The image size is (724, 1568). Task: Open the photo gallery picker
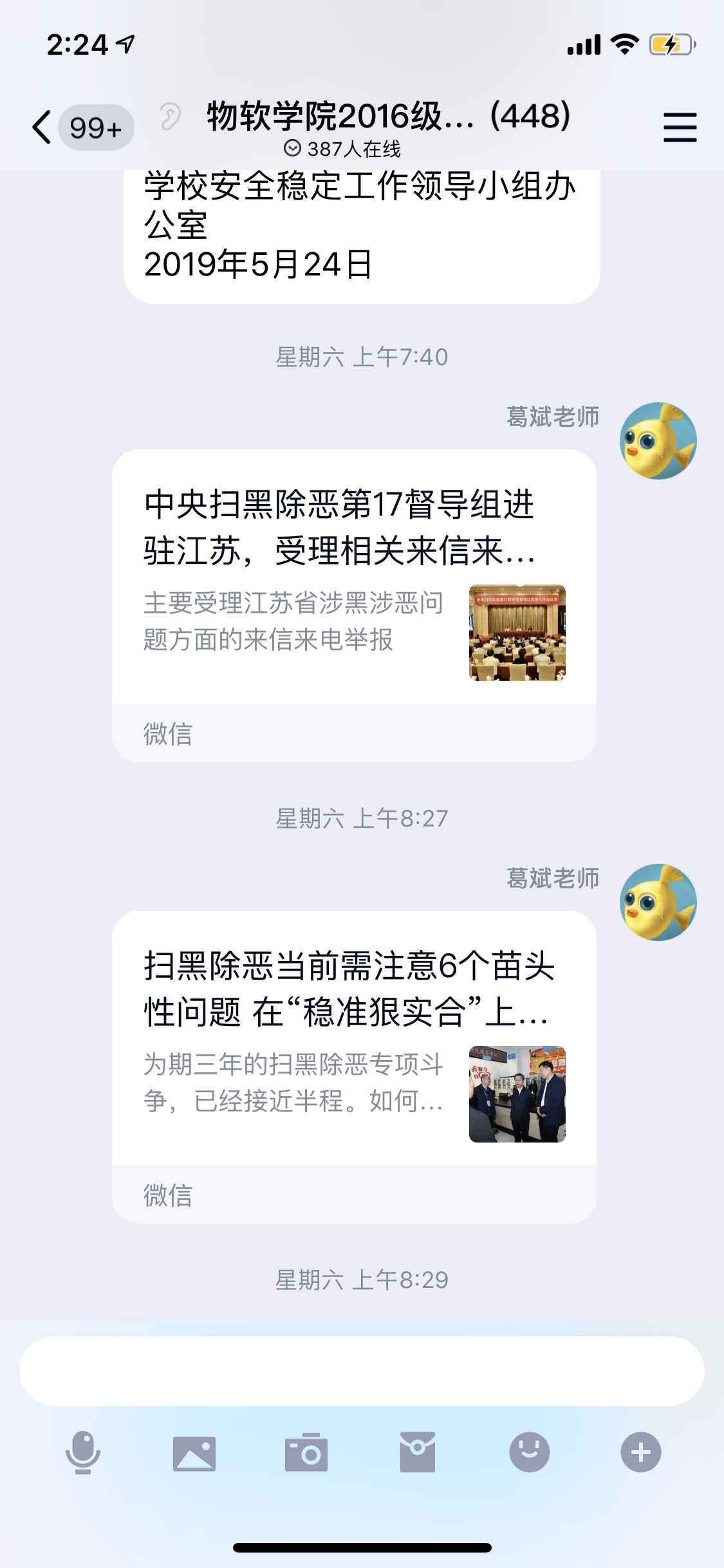pyautogui.click(x=194, y=1452)
